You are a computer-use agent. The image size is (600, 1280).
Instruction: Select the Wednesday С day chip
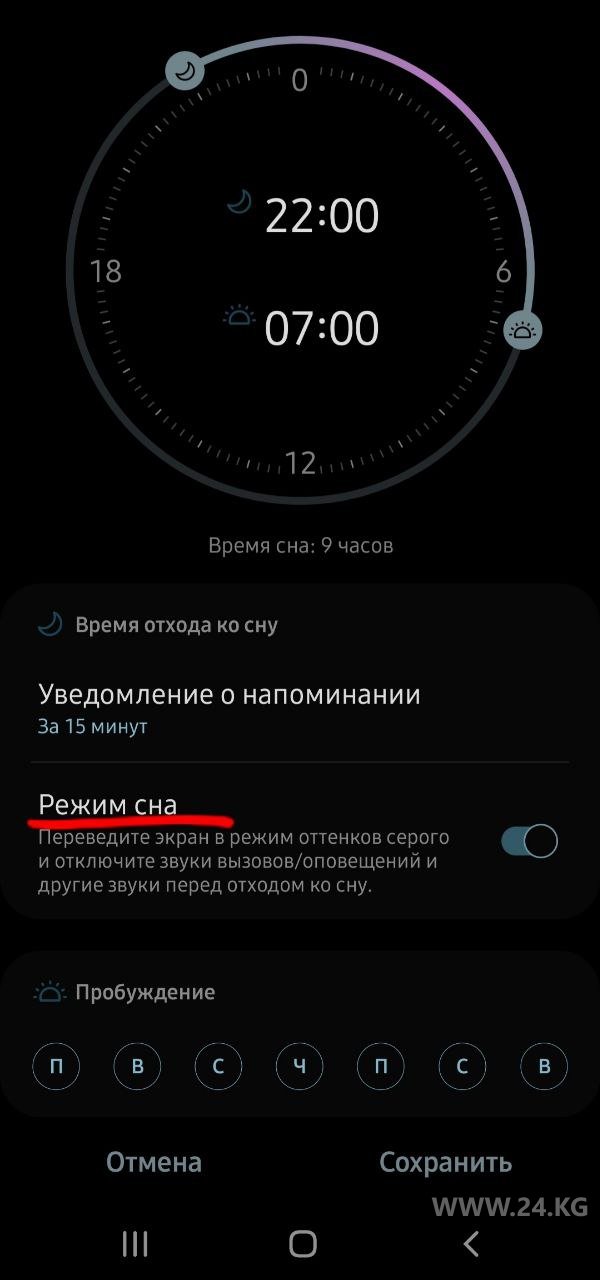pyautogui.click(x=218, y=1066)
